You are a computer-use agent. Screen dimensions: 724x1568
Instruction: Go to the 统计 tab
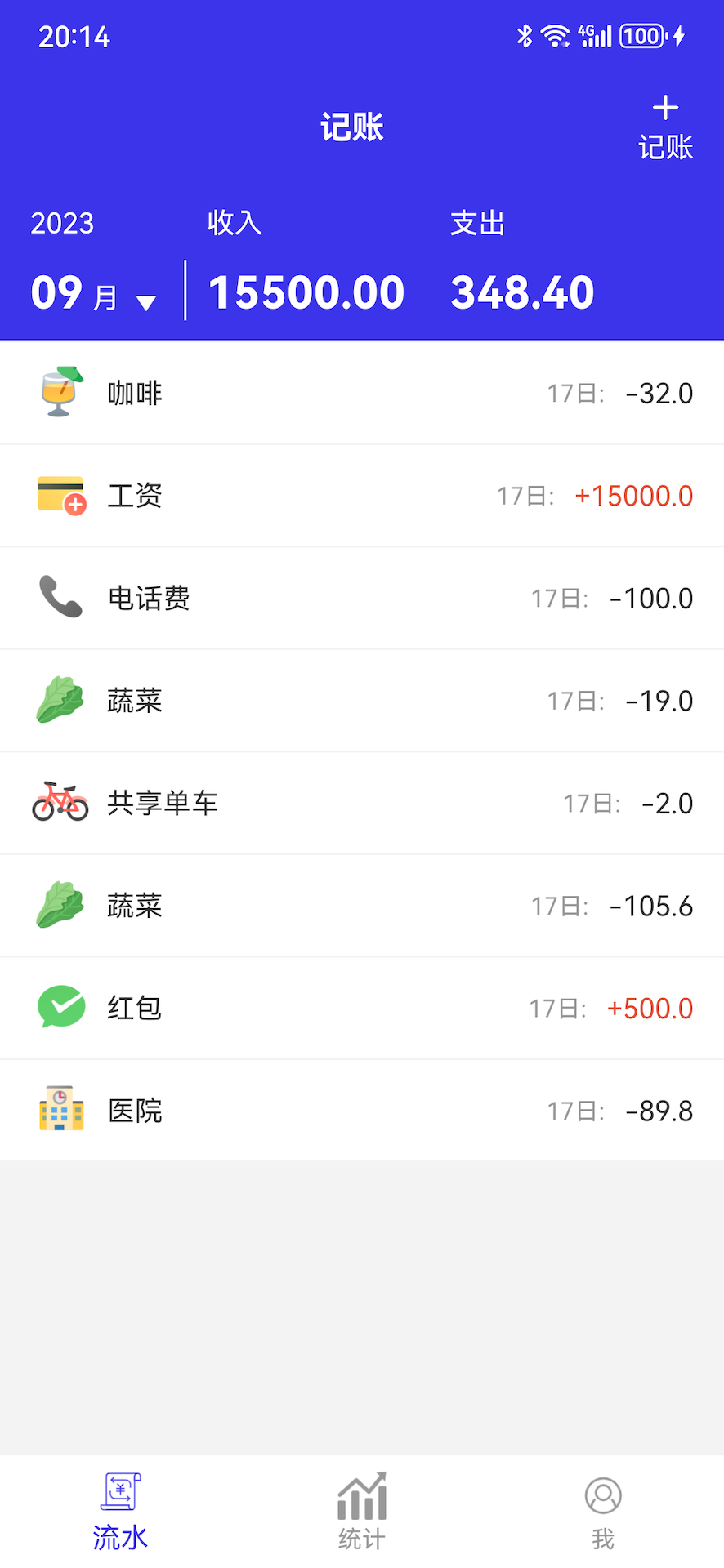click(362, 1512)
